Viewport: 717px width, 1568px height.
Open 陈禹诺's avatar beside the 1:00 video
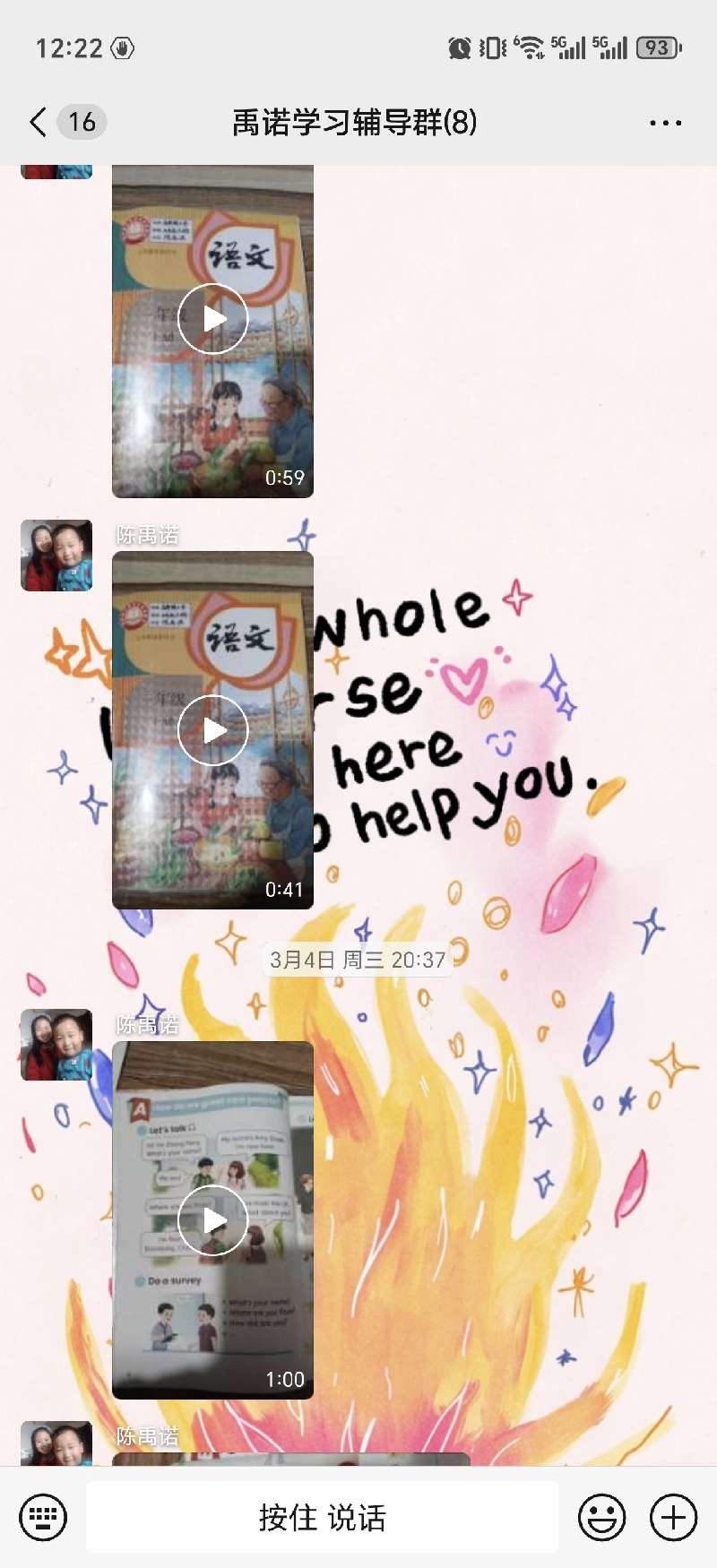click(56, 1045)
